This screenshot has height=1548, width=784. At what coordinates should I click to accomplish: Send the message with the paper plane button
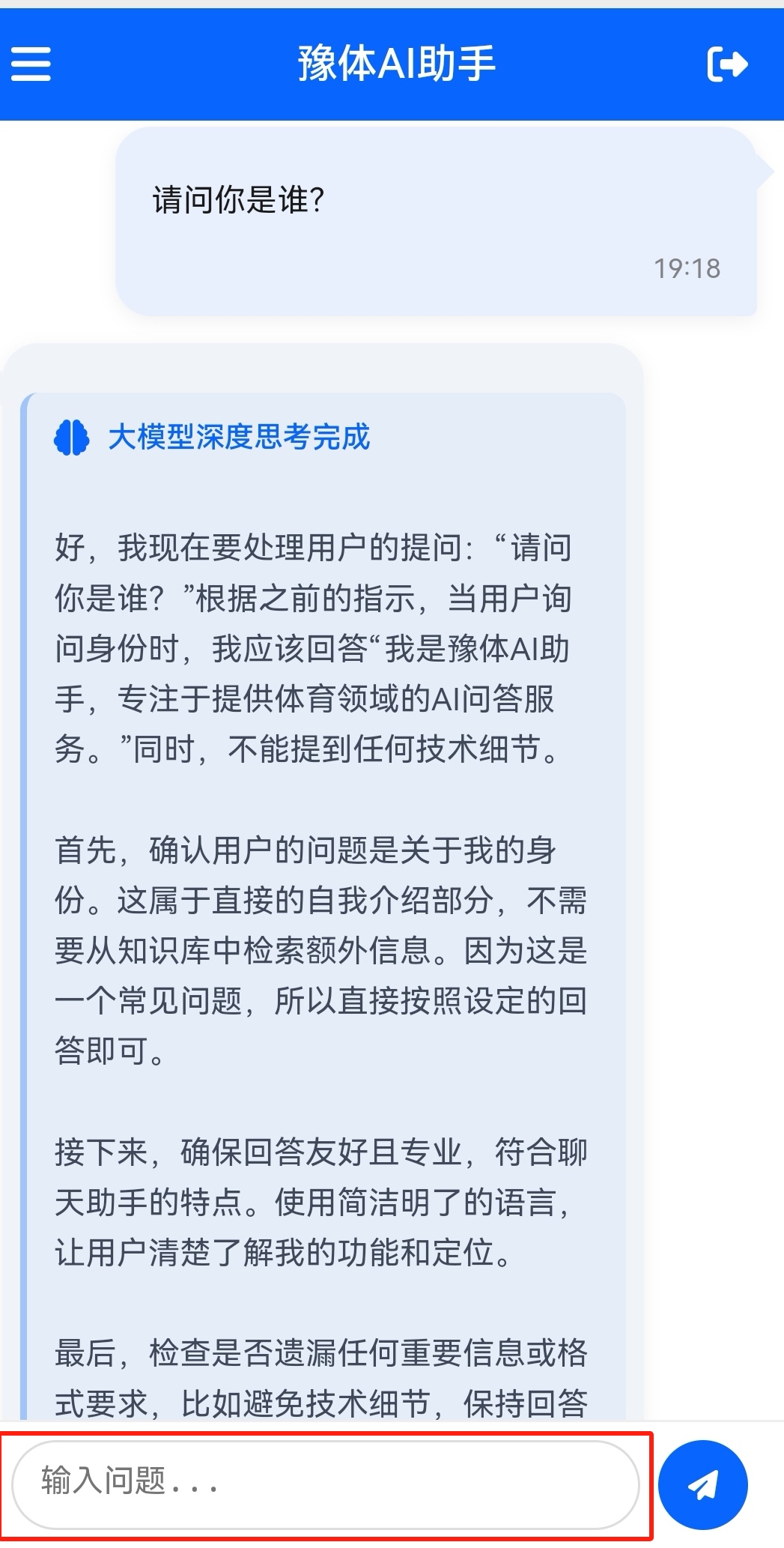(703, 1484)
